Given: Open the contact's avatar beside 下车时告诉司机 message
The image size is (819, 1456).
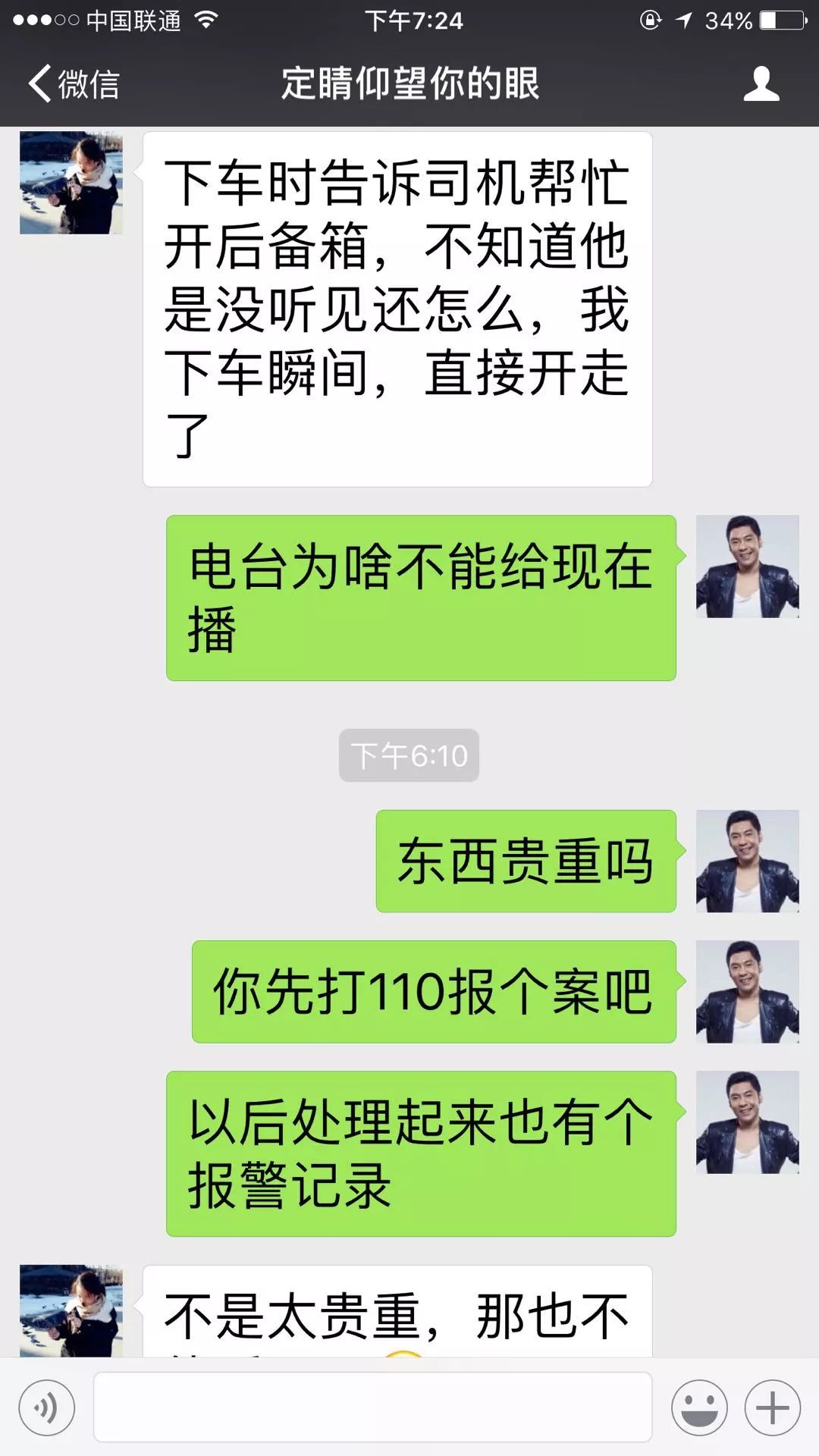Looking at the screenshot, I should coord(71,183).
